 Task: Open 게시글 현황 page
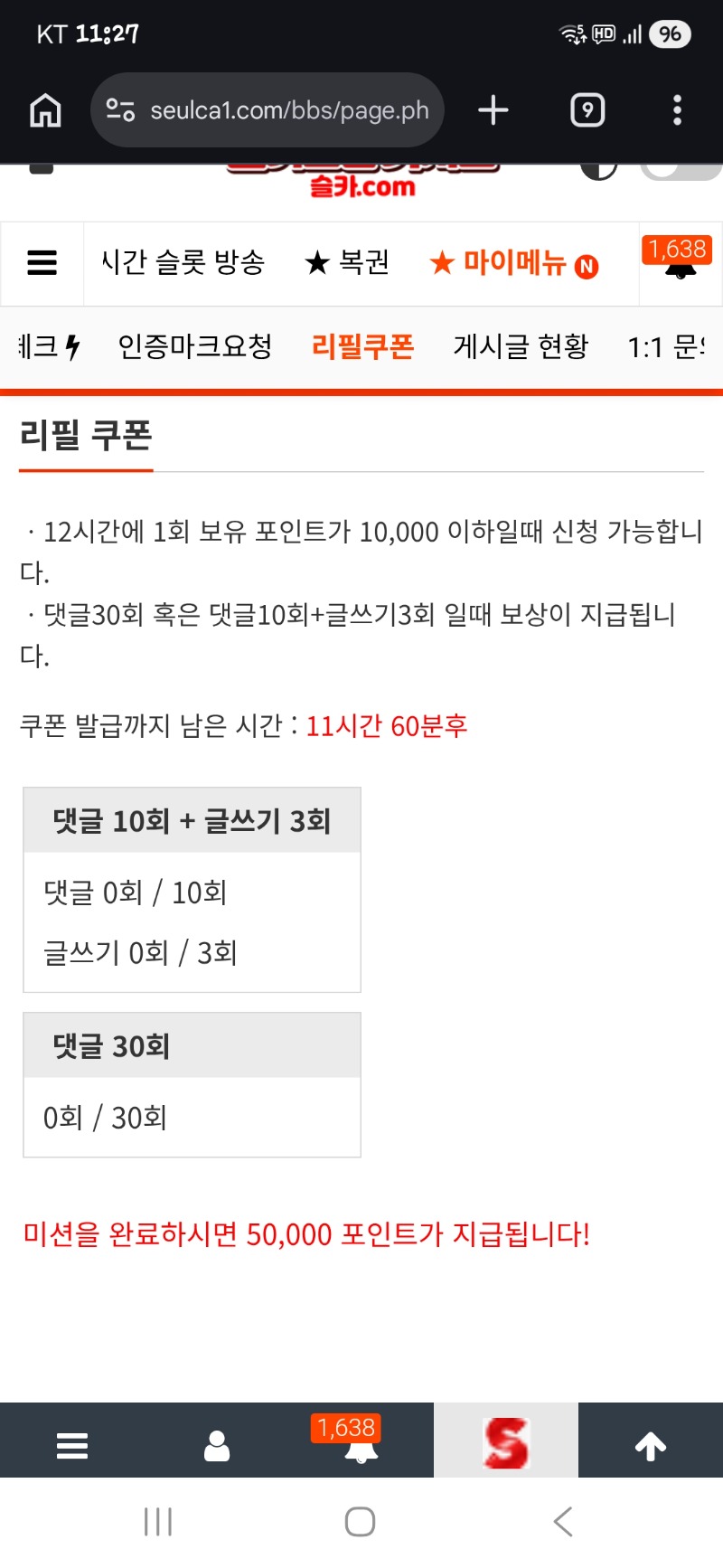(x=521, y=346)
